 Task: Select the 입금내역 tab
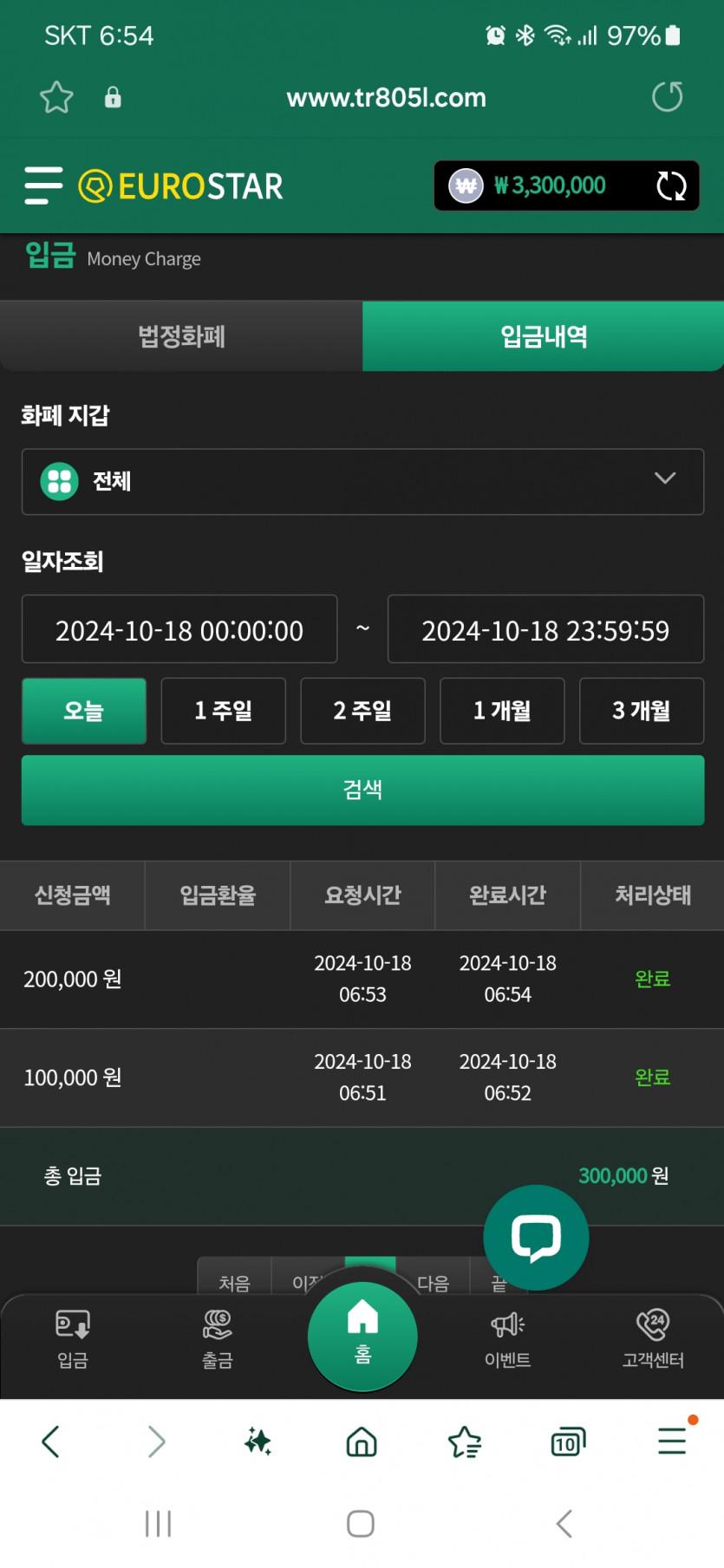(544, 336)
